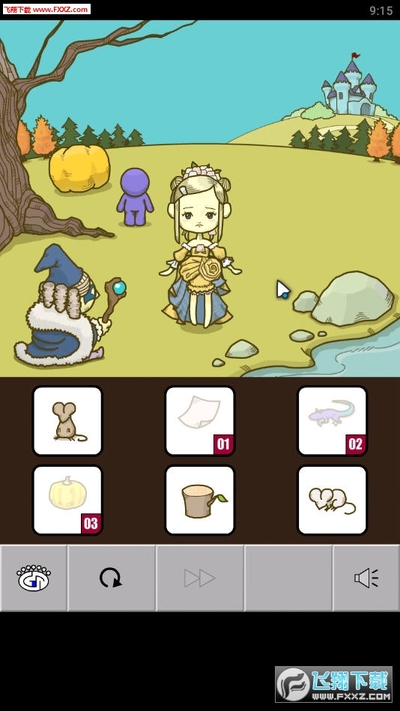400x711 pixels.
Task: Select the lizard item numbered 02
Action: click(332, 420)
